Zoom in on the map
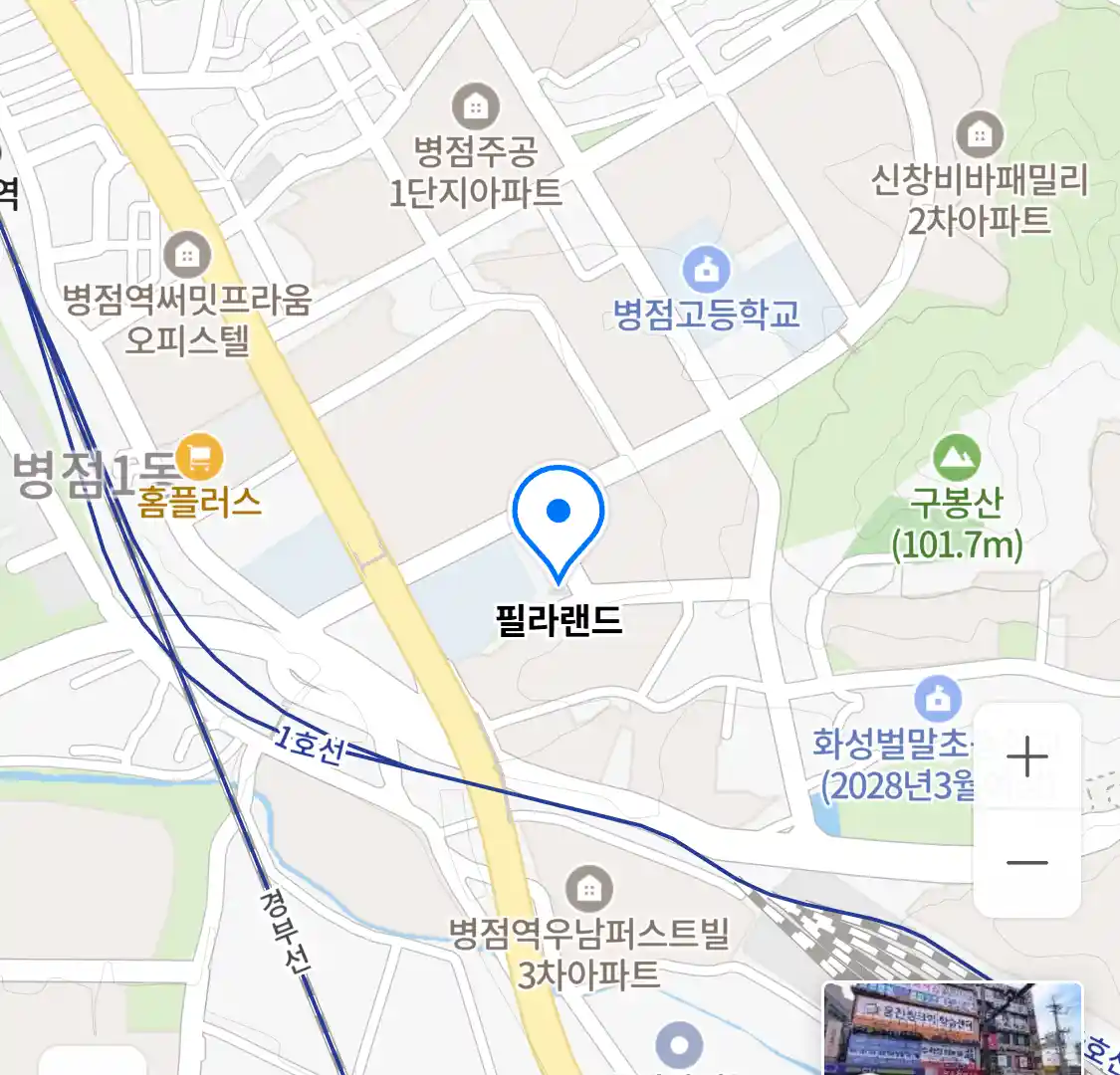Image resolution: width=1120 pixels, height=1075 pixels. 1026,758
